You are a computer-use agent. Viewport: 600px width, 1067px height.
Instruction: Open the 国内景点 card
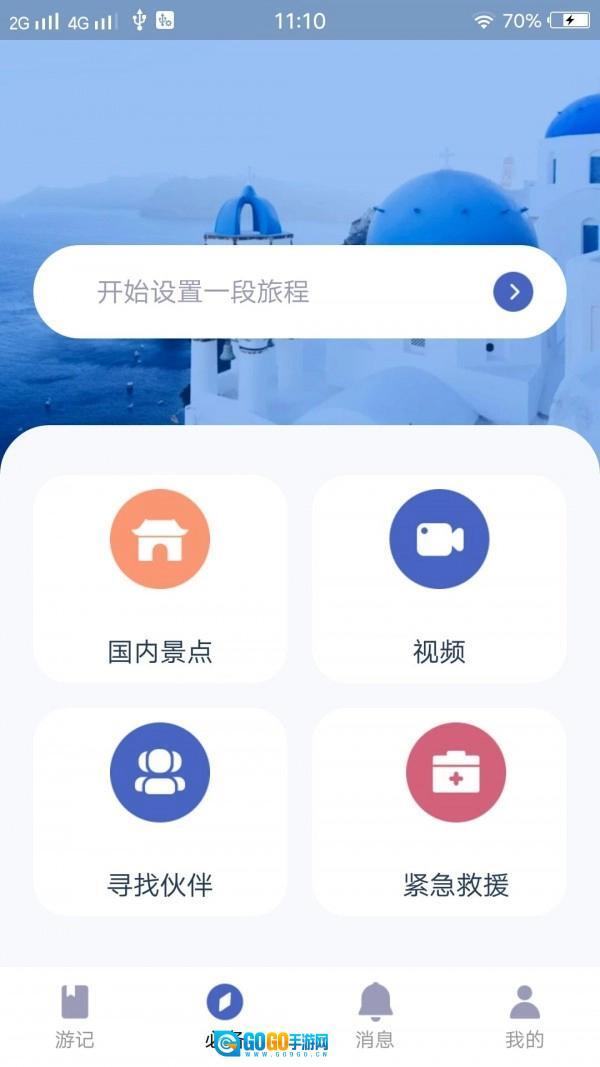(160, 578)
